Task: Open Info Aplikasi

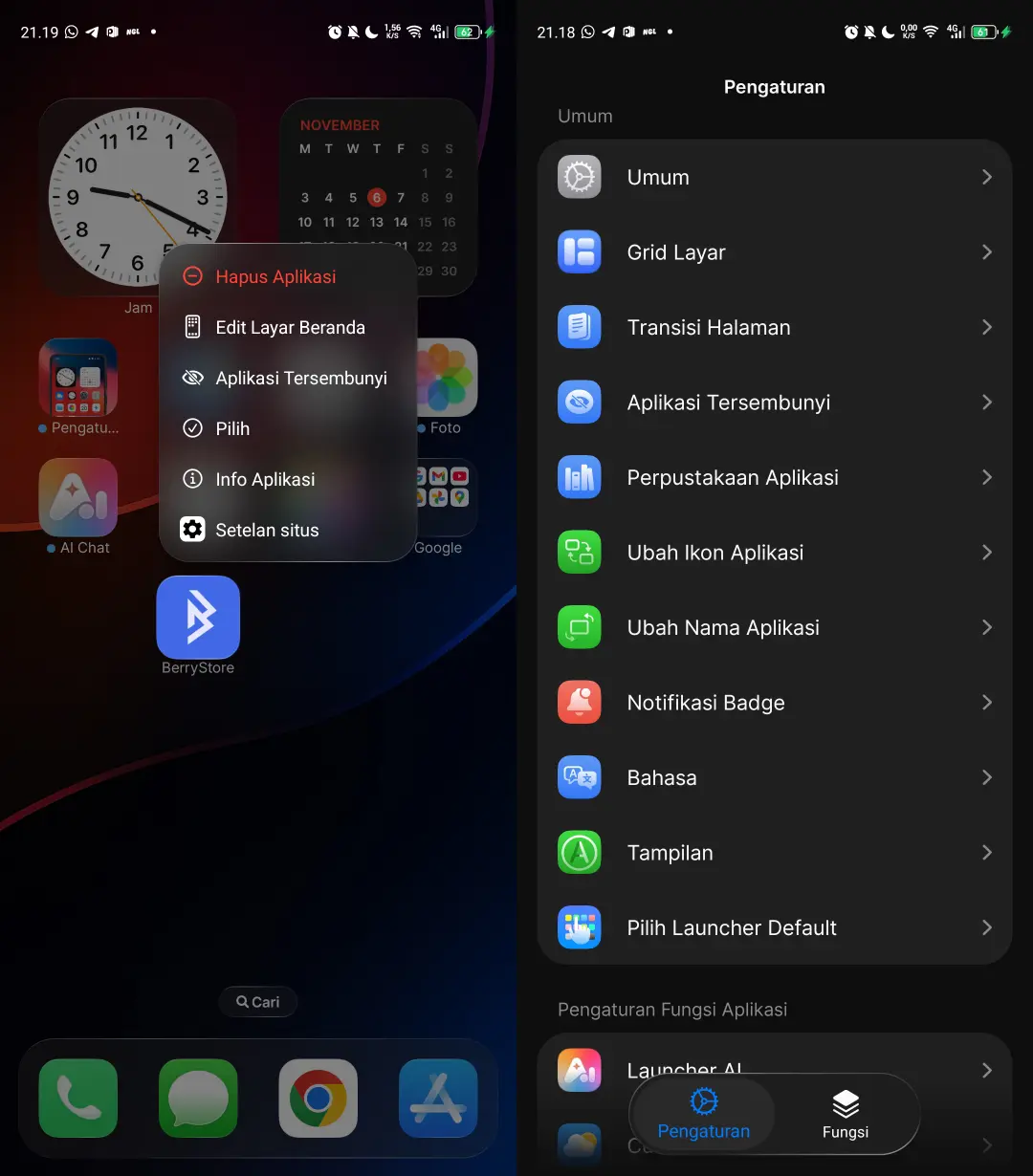Action: 265,480
